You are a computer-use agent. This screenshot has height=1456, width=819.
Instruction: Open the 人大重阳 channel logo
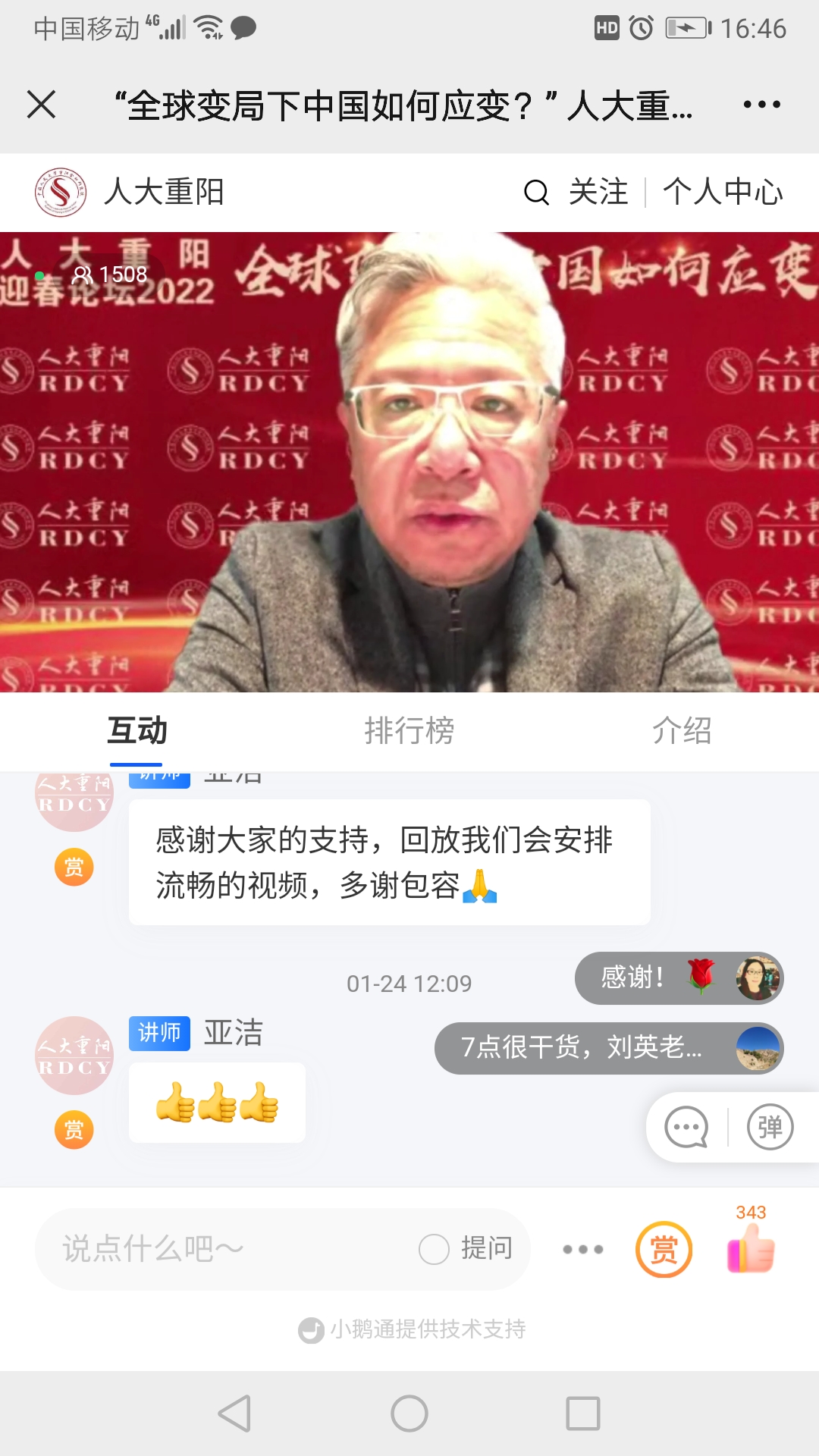[x=61, y=193]
